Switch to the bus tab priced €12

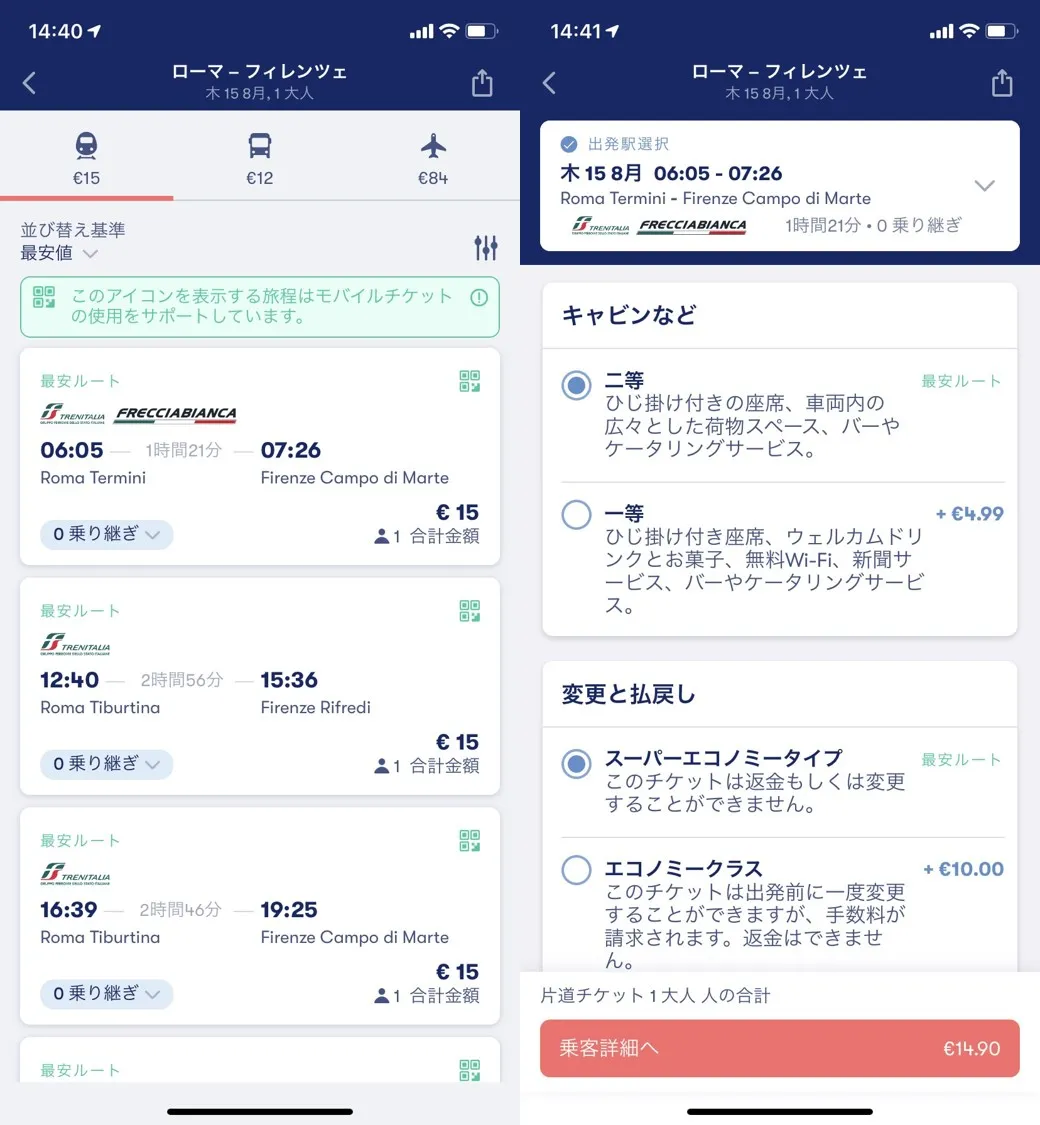[260, 159]
